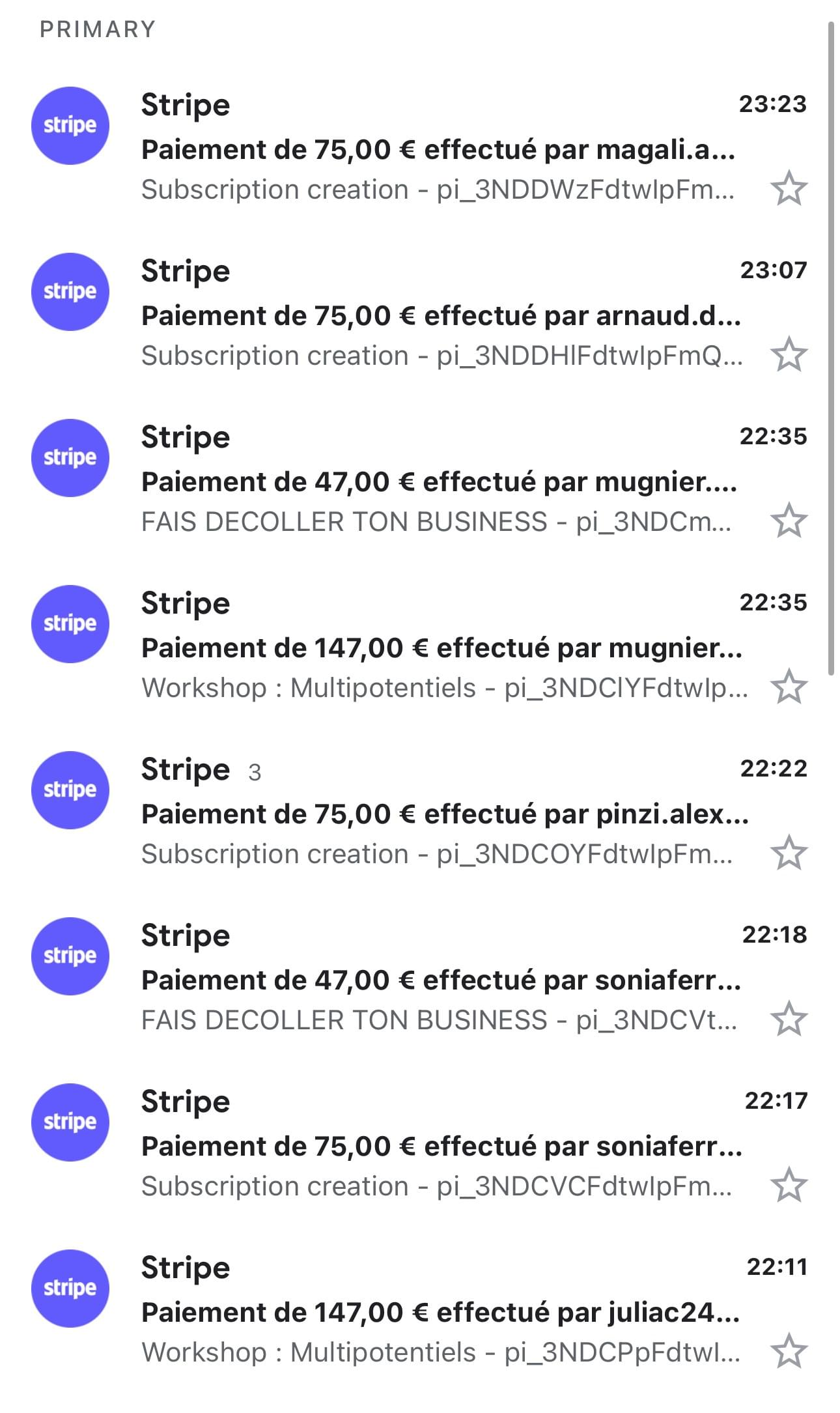The height and width of the screenshot is (1413, 840).
Task: Star the 22:11 juliac24 Workshop email
Action: click(789, 1352)
